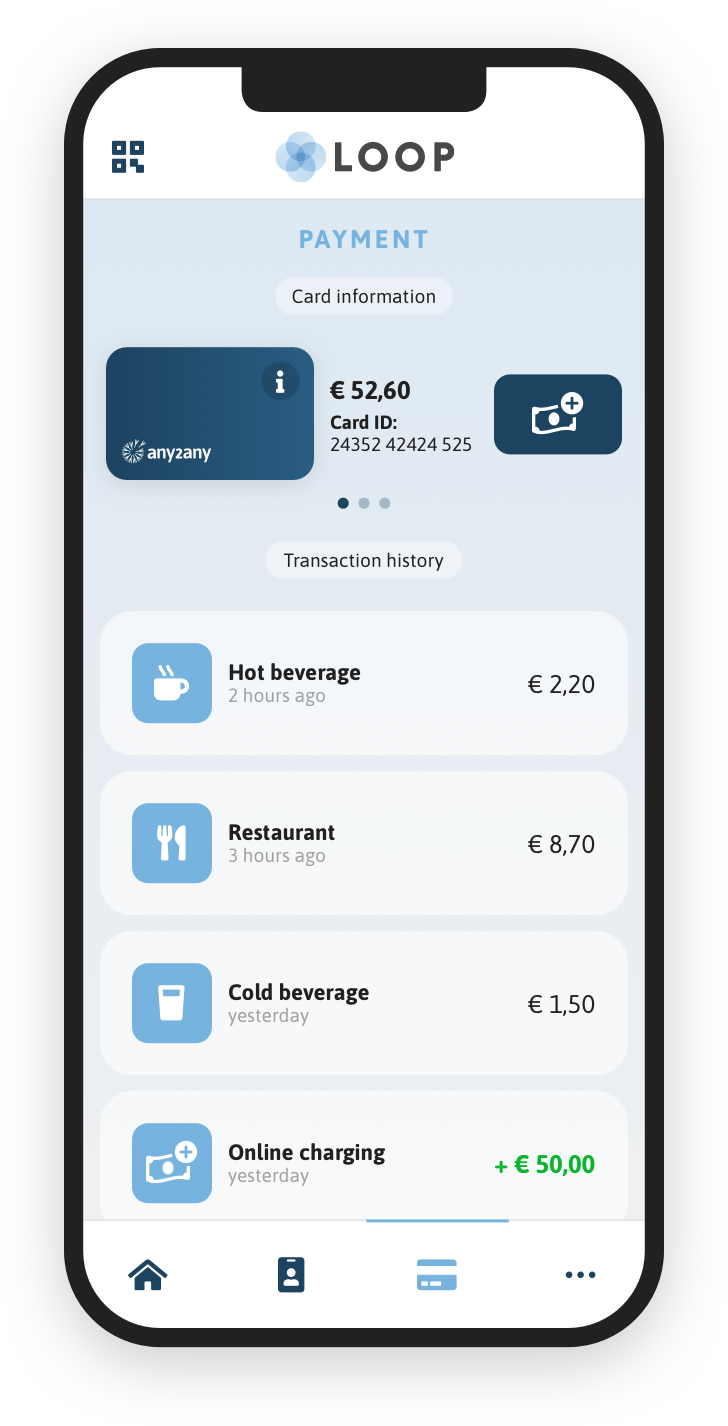Open the More options tab
Screen dimensions: 728x1426
pos(580,1274)
